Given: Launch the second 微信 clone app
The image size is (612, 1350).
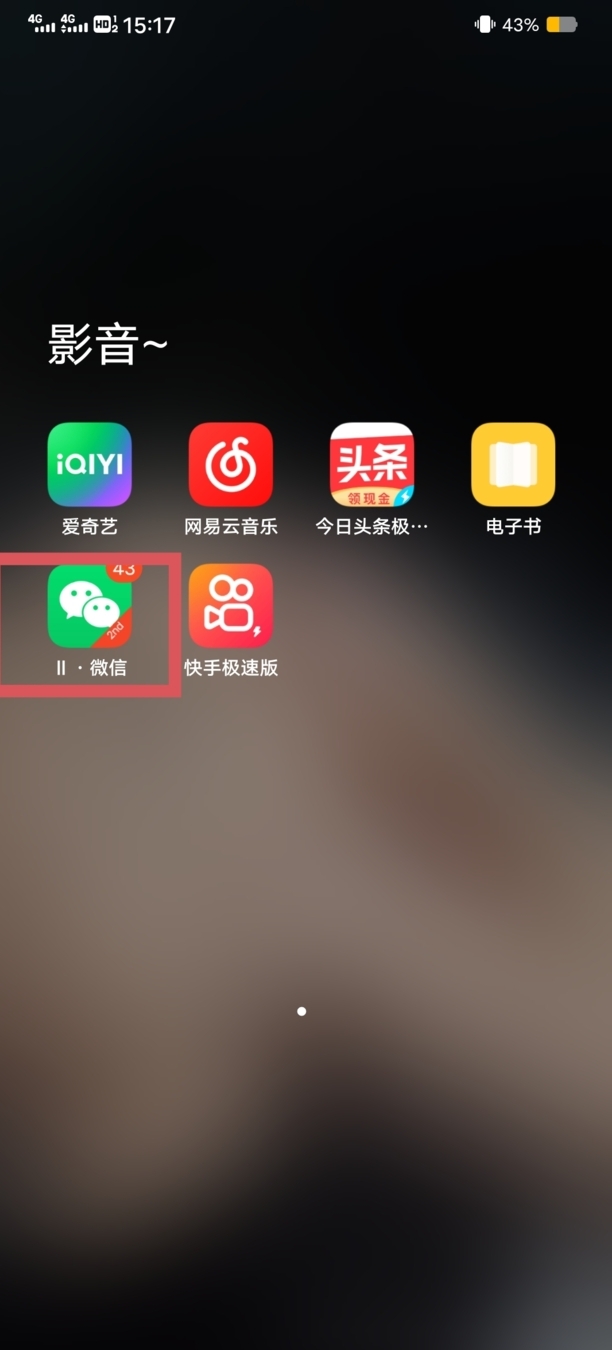Looking at the screenshot, I should pos(89,607).
